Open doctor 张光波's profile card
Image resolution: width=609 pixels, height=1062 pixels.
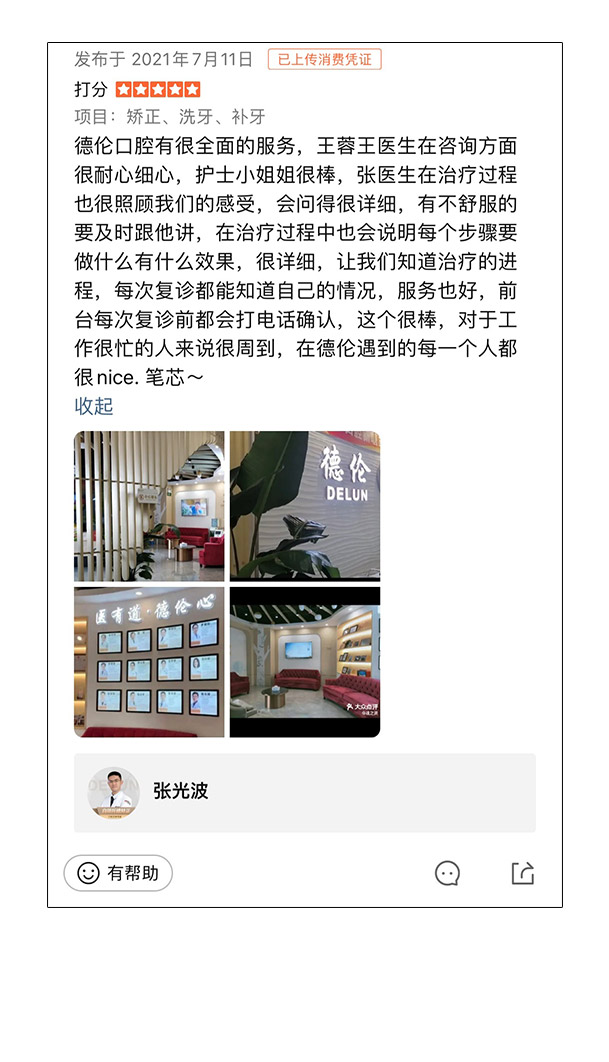[305, 792]
